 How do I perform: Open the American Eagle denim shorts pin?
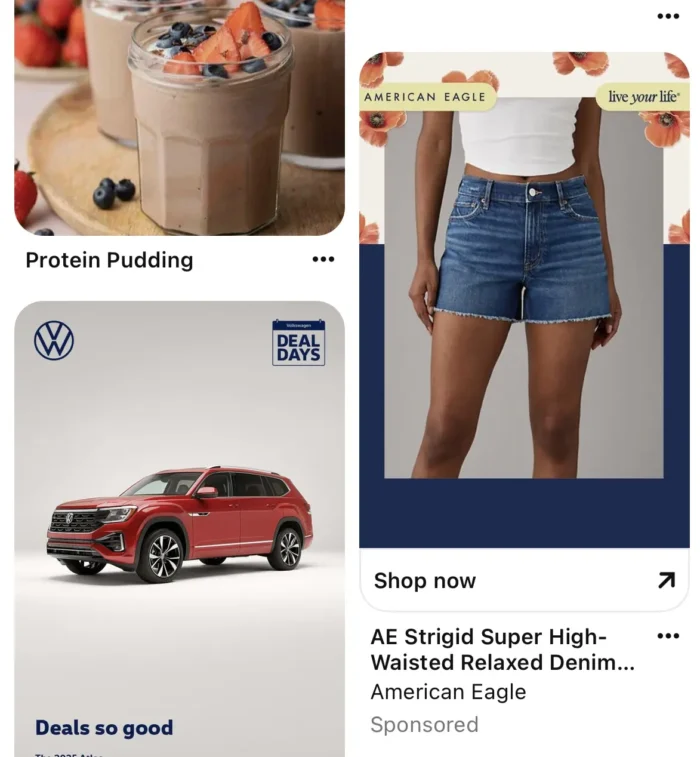click(524, 300)
